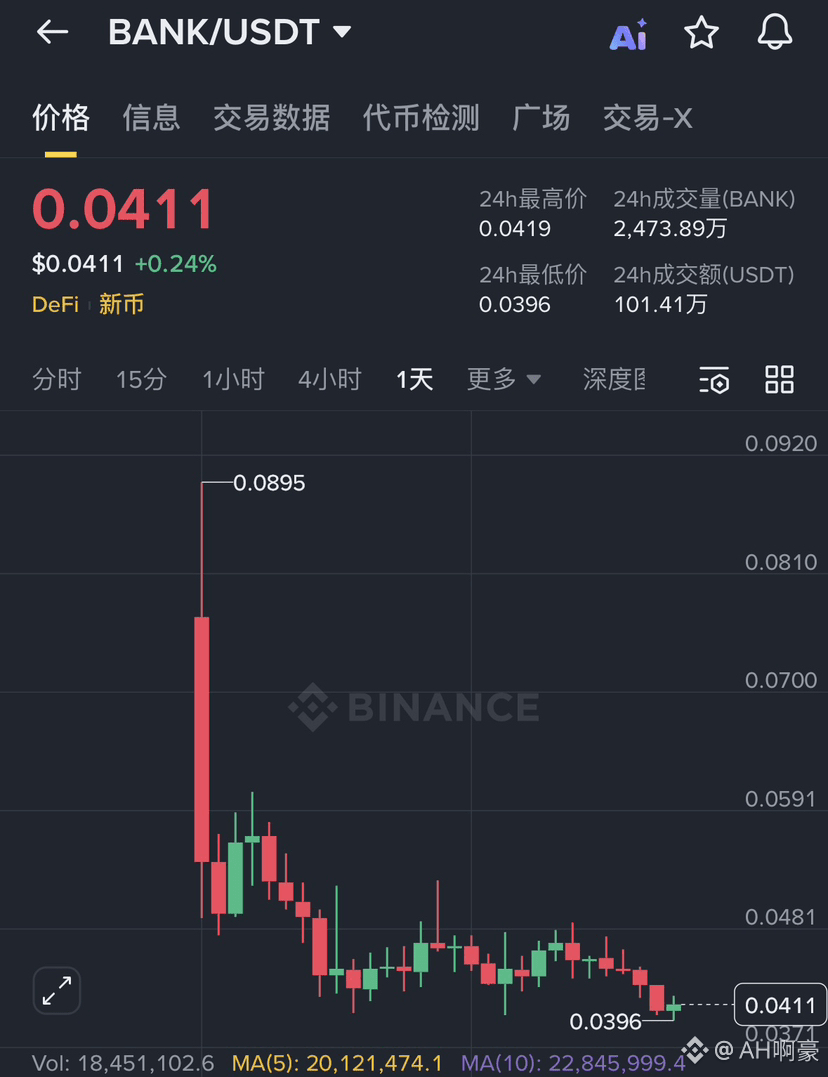Add BANK/USDT to favorites
This screenshot has height=1077, width=828.
[701, 33]
